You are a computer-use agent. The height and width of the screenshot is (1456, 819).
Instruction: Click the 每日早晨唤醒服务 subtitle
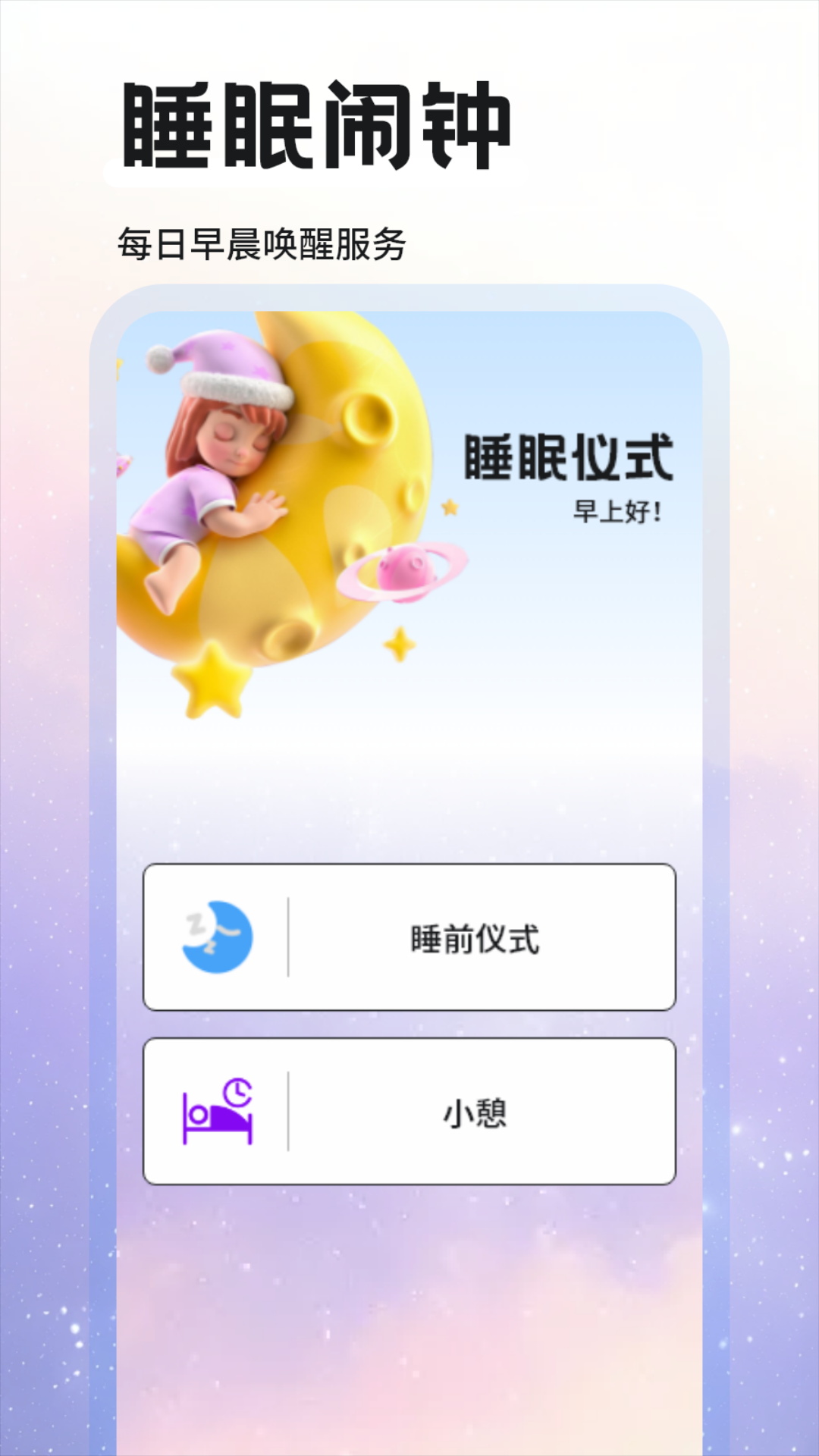tap(262, 241)
